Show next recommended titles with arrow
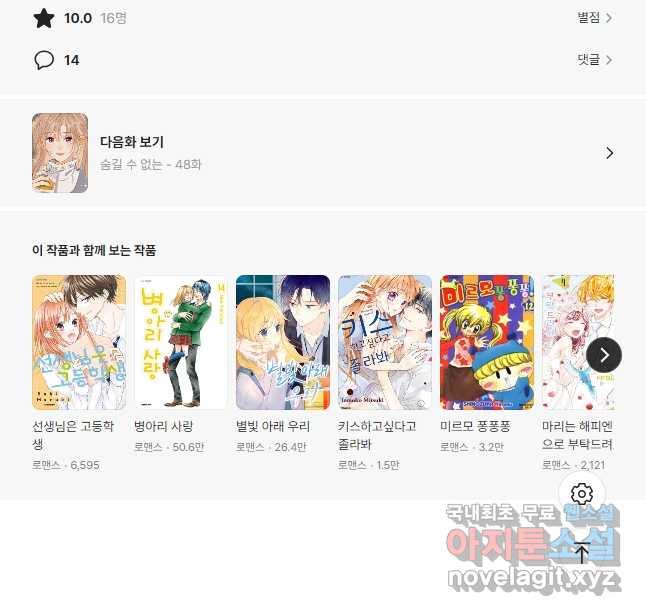This screenshot has height=616, width=646. pos(604,354)
